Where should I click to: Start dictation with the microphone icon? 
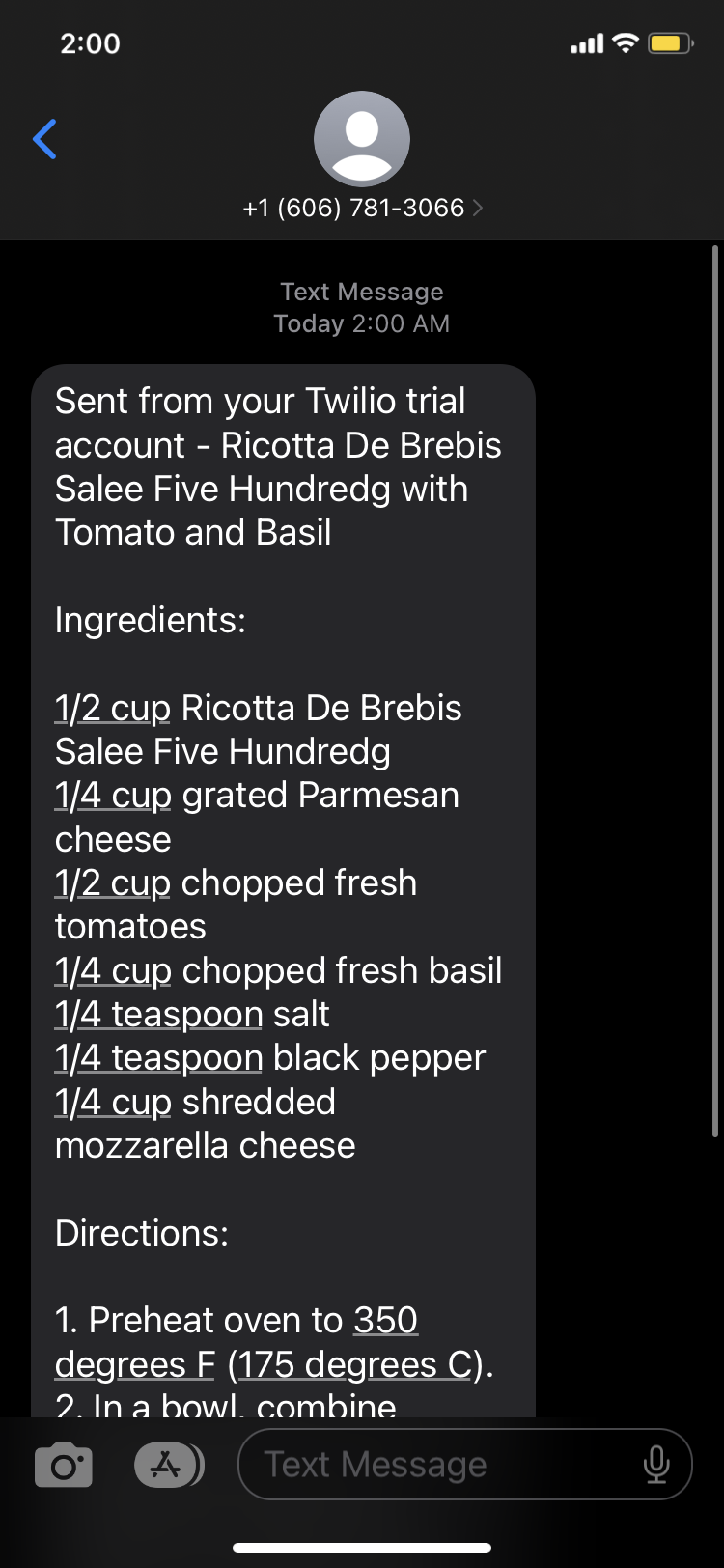click(x=656, y=1465)
